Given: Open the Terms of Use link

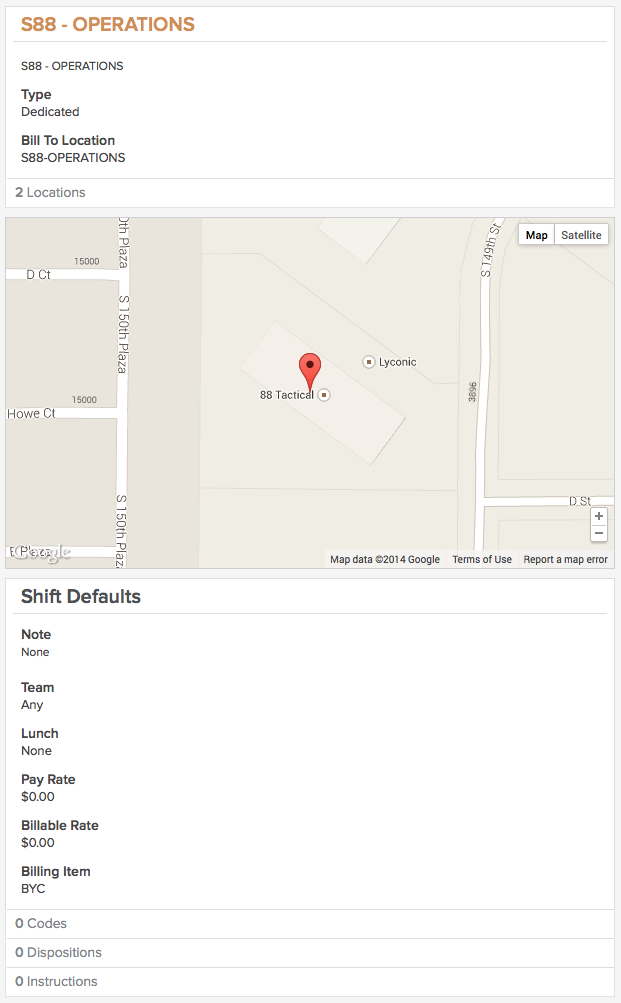Looking at the screenshot, I should (482, 559).
